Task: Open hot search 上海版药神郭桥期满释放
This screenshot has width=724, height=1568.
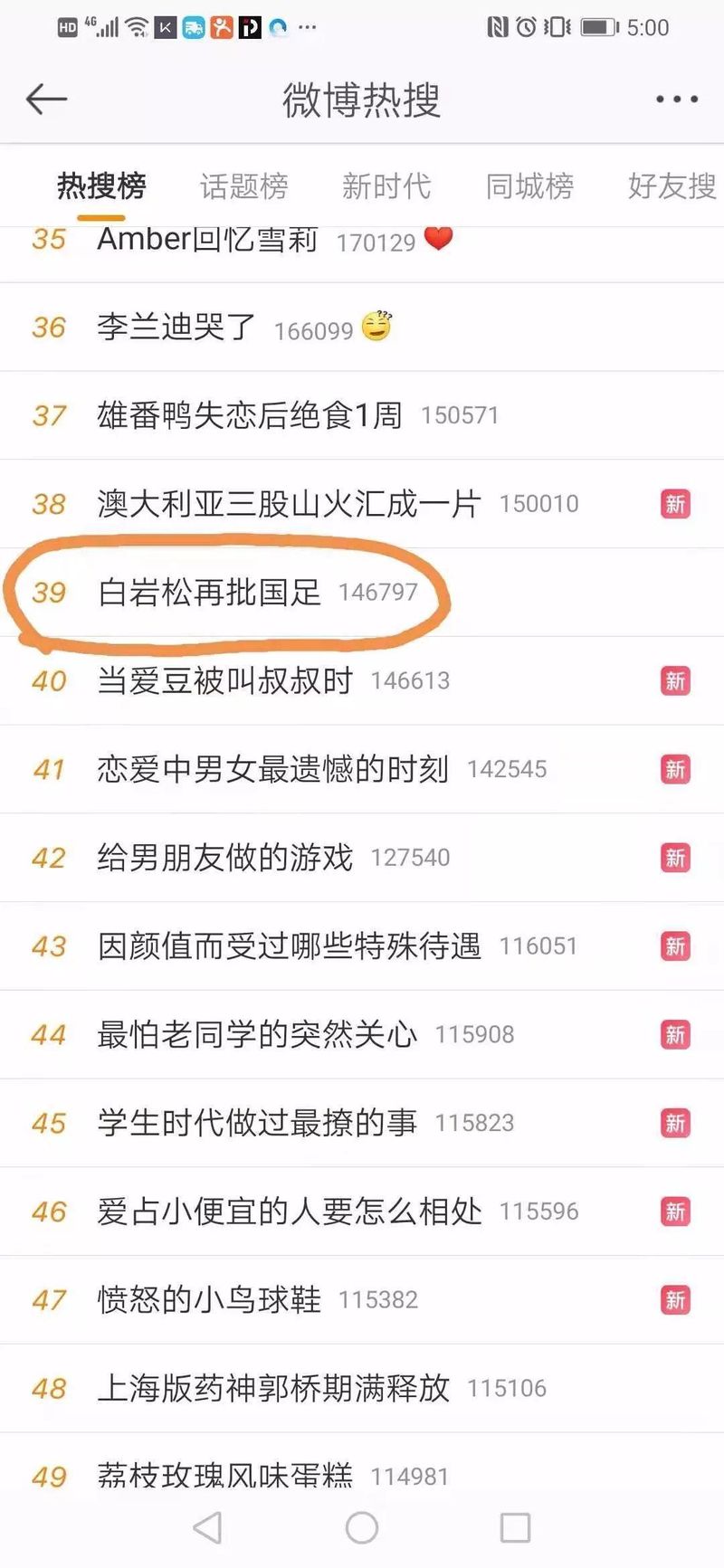Action: coord(272,1388)
